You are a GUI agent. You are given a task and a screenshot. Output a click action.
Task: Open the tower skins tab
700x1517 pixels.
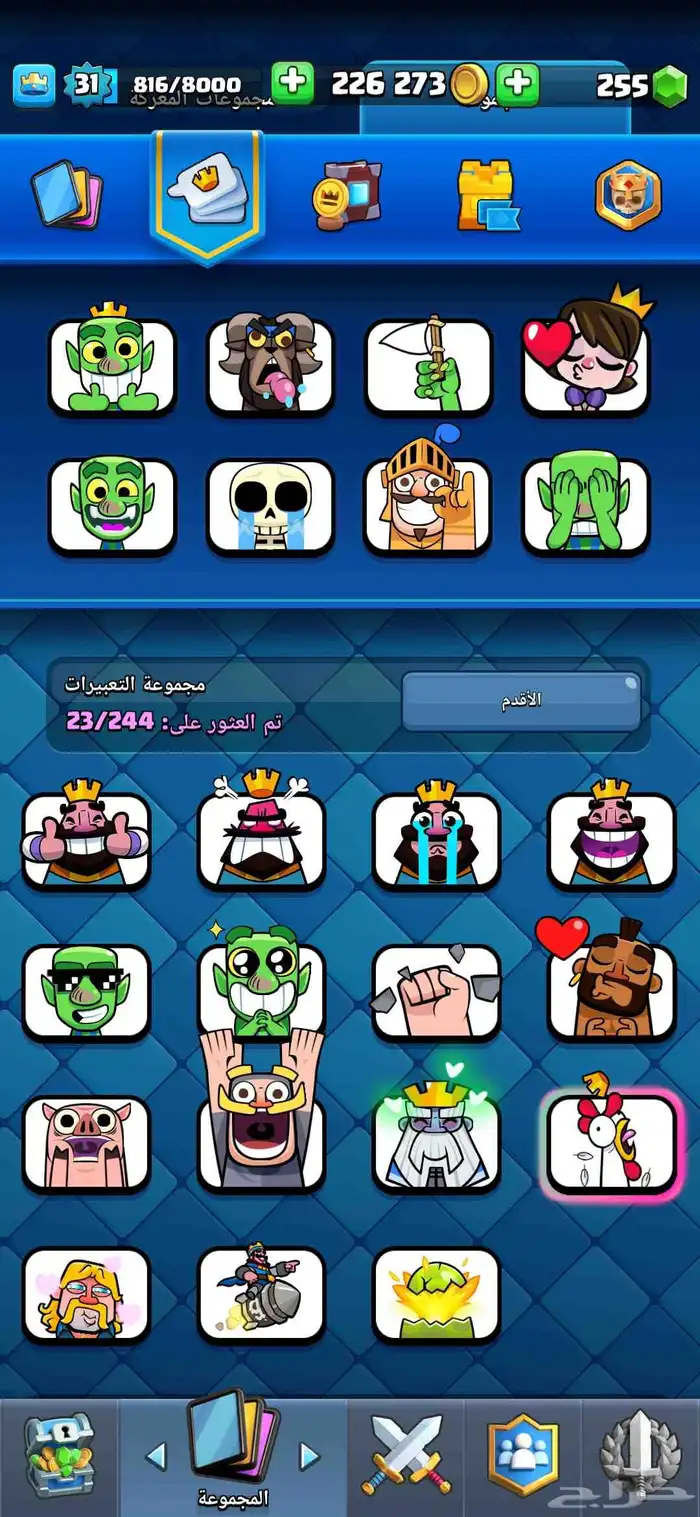(488, 194)
